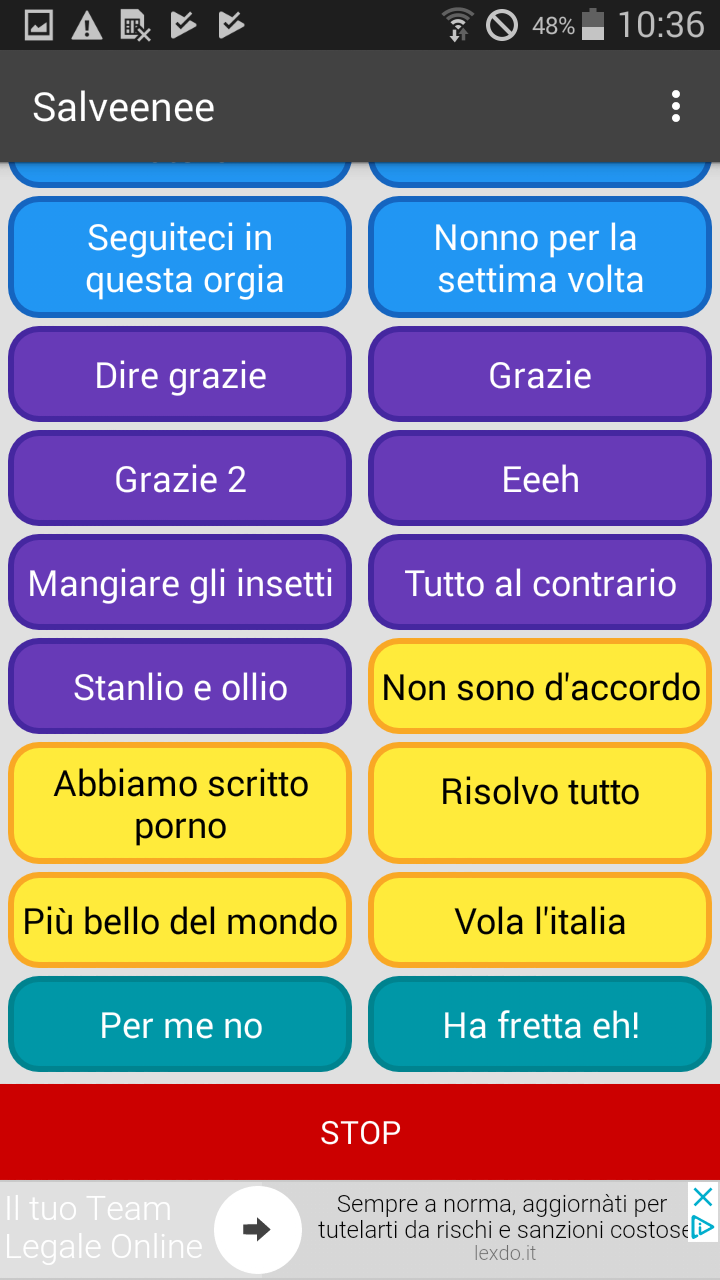Open the overflow menu
Screen dimensions: 720x1280
tap(676, 107)
